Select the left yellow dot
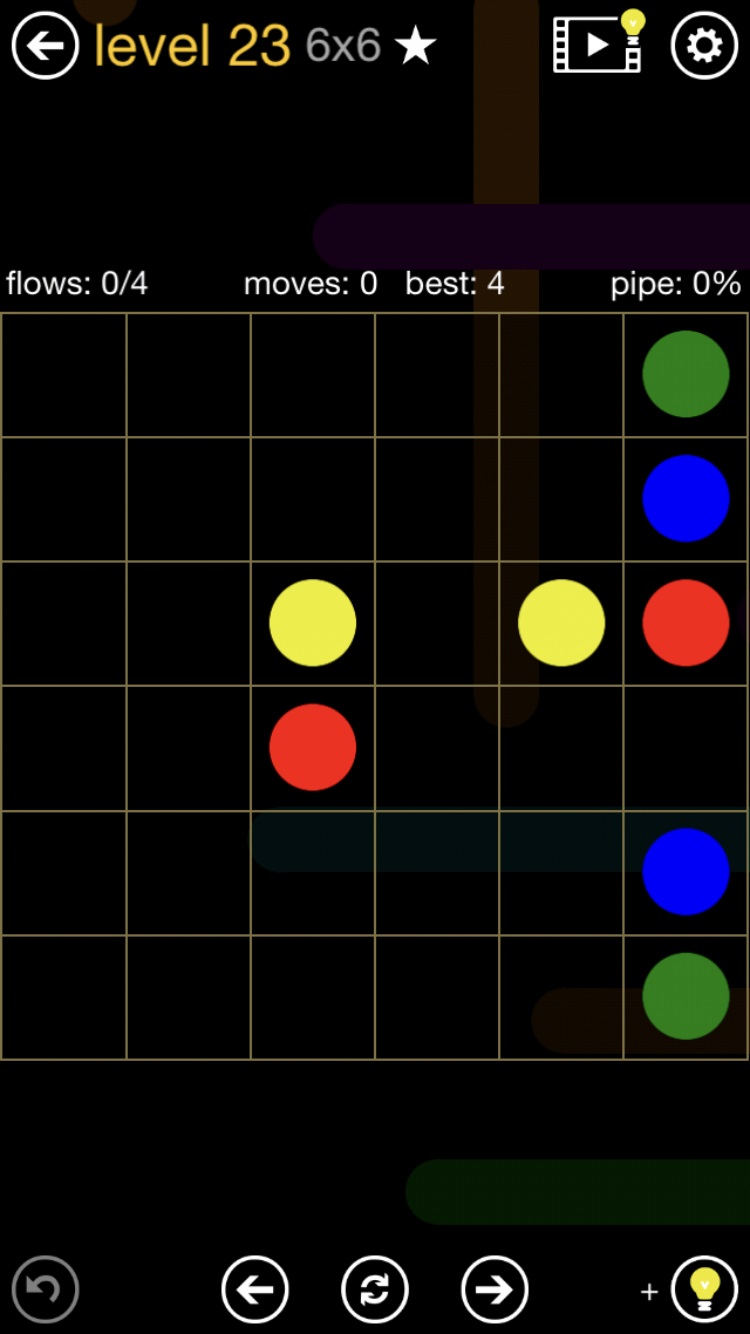 pos(312,622)
